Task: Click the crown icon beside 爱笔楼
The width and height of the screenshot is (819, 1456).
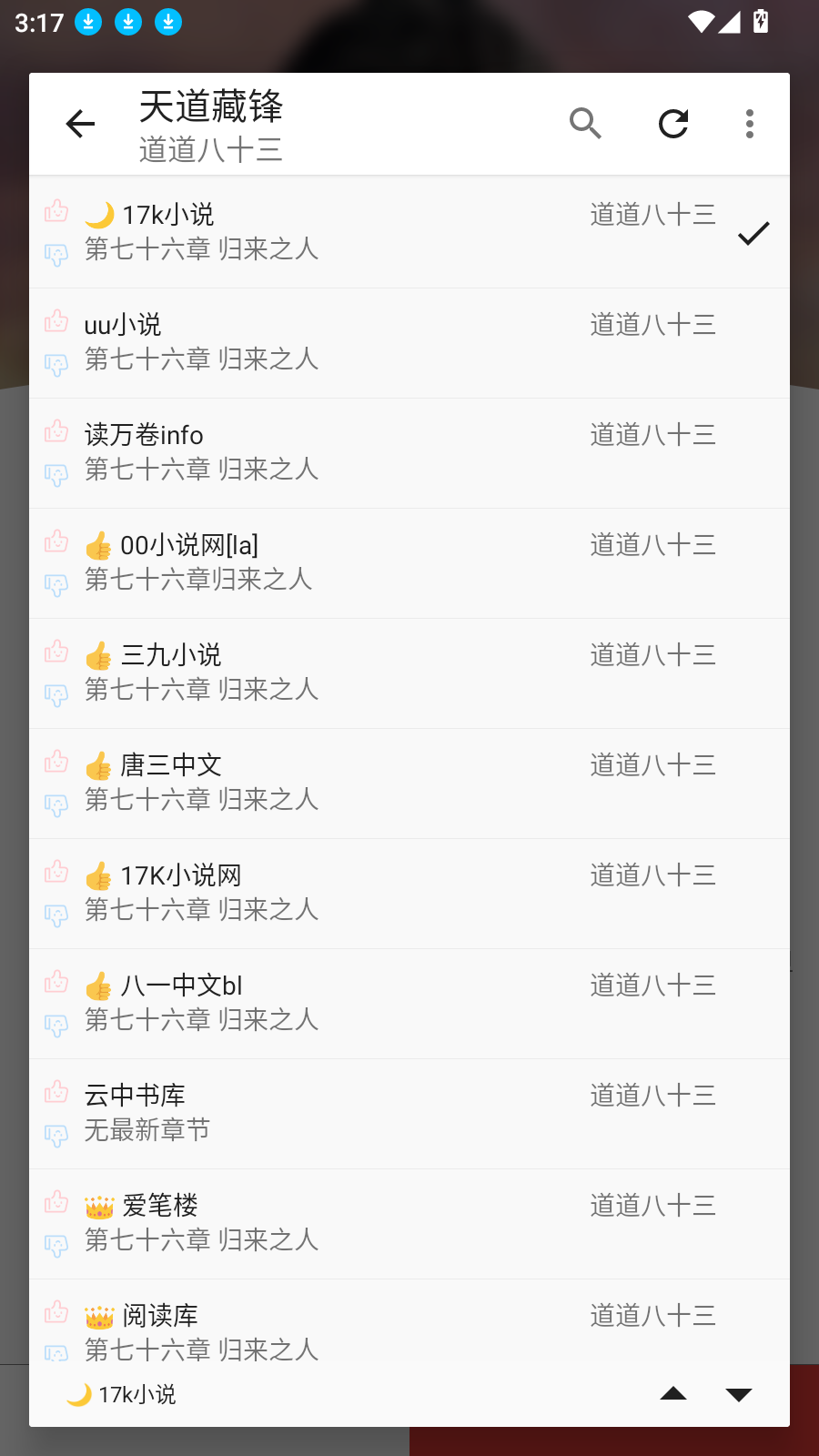Action: 96,1204
